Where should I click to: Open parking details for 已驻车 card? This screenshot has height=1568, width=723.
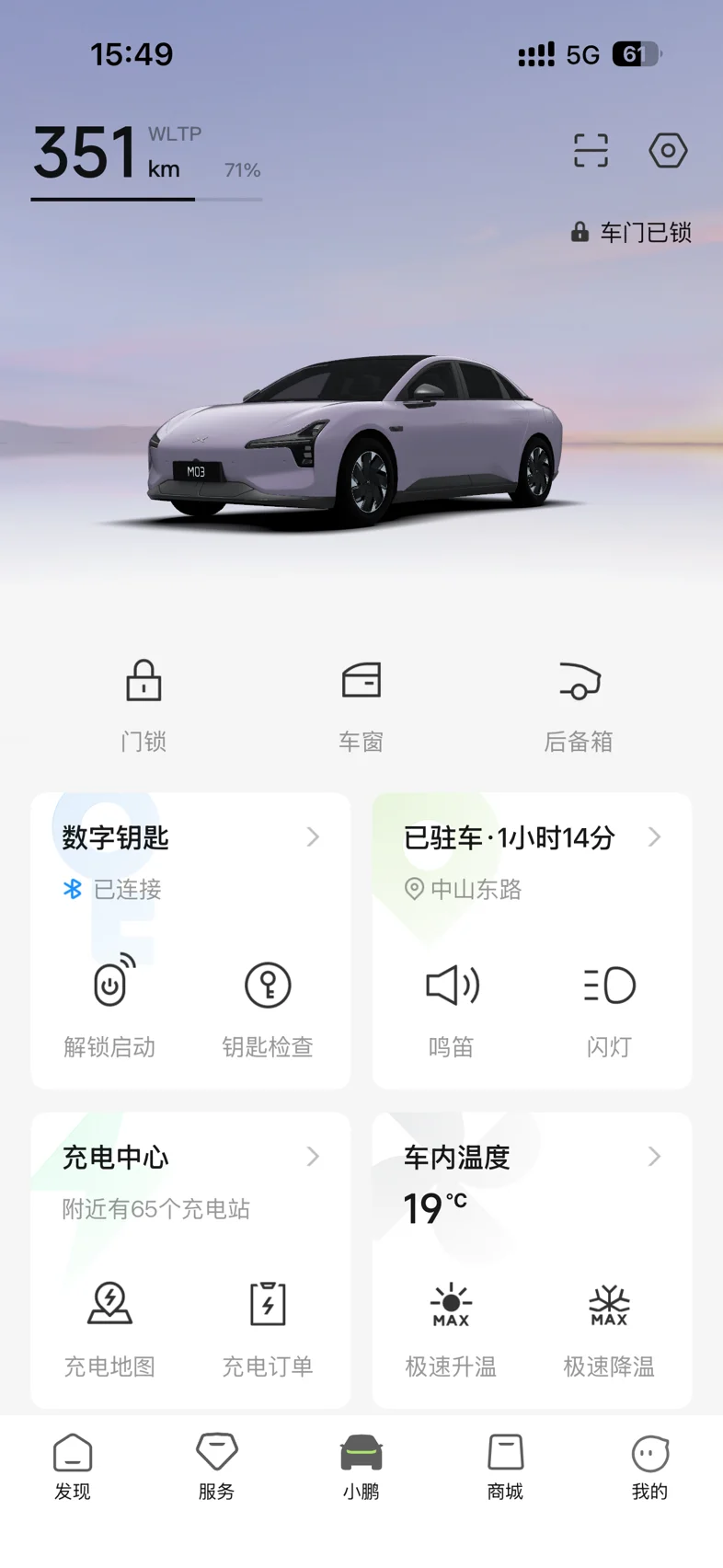[x=532, y=837]
